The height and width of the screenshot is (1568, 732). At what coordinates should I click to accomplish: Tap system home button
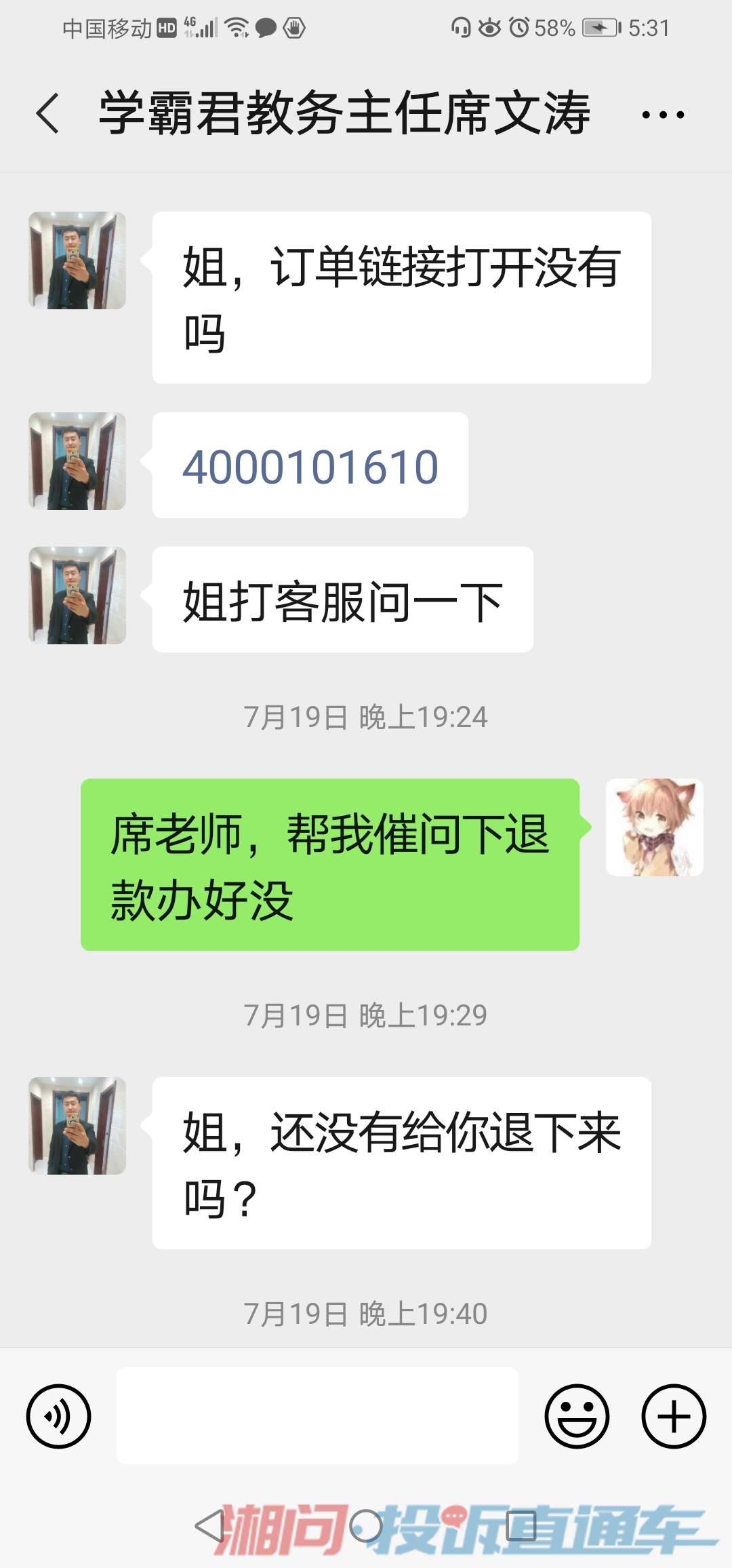[366, 1526]
